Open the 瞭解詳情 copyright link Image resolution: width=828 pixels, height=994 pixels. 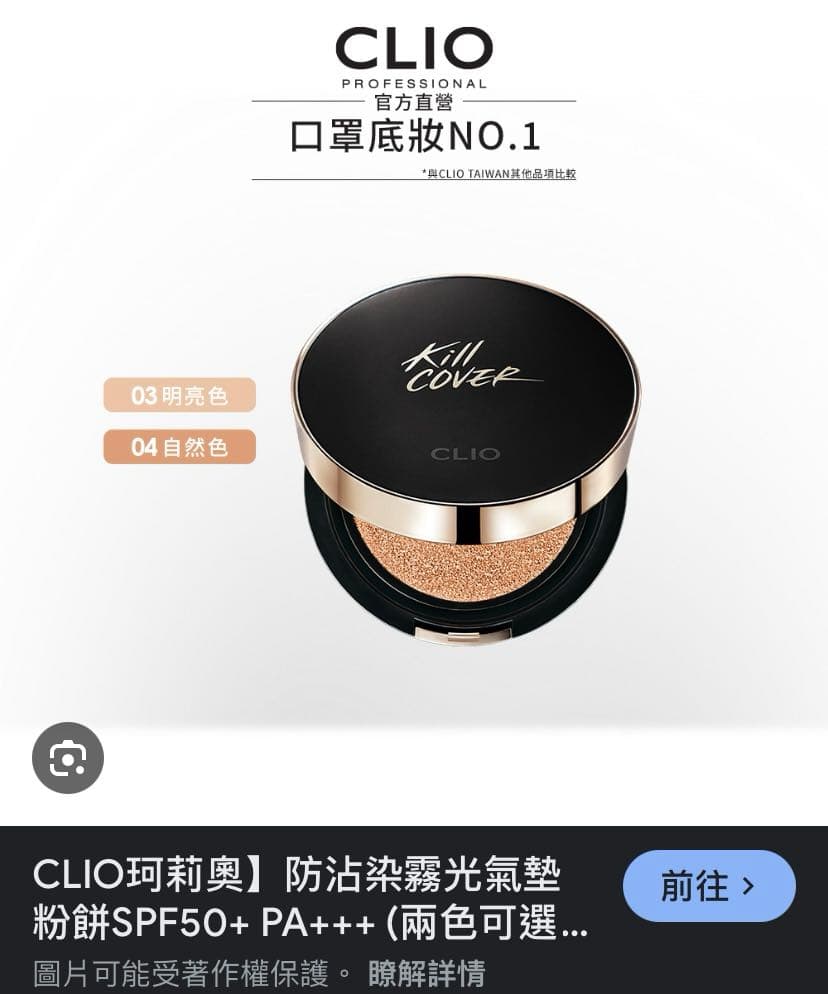click(427, 973)
